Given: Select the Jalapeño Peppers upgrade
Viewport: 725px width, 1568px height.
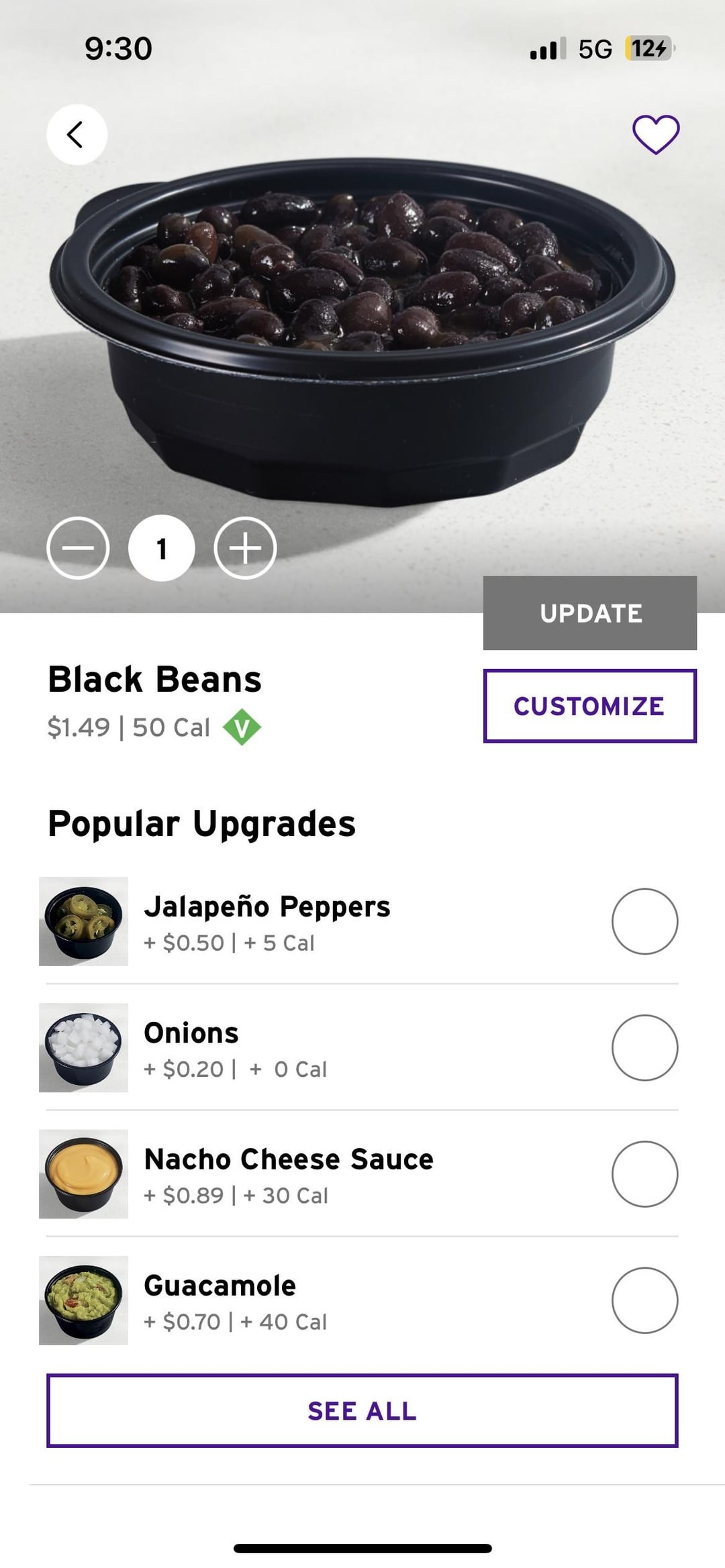Looking at the screenshot, I should coord(644,921).
